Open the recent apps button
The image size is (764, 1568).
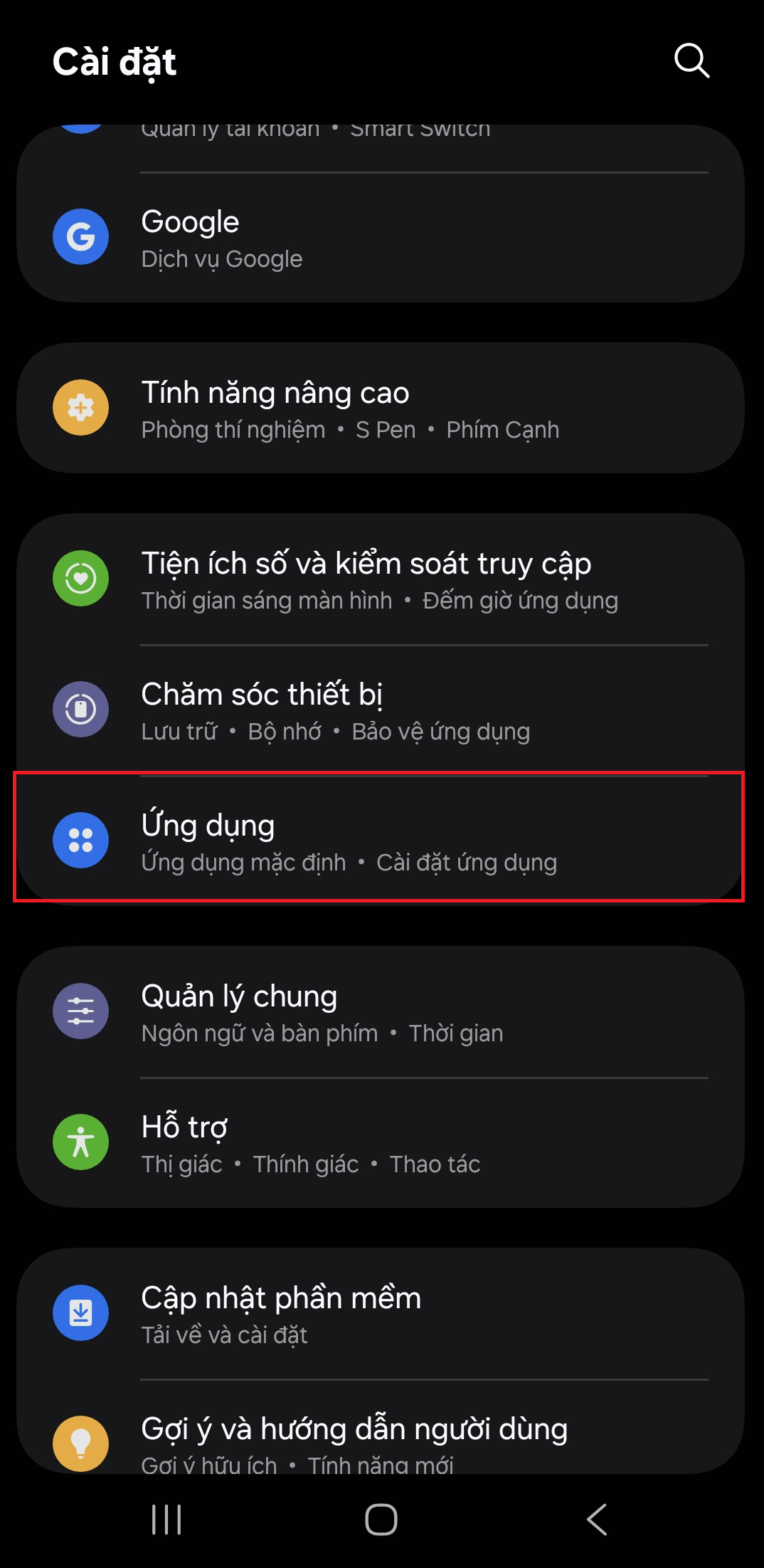click(166, 1520)
